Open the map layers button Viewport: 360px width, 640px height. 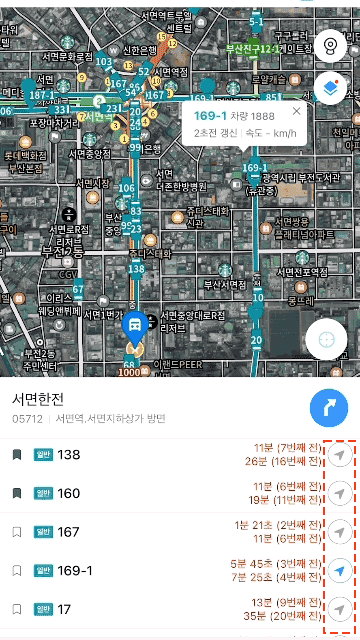(330, 88)
